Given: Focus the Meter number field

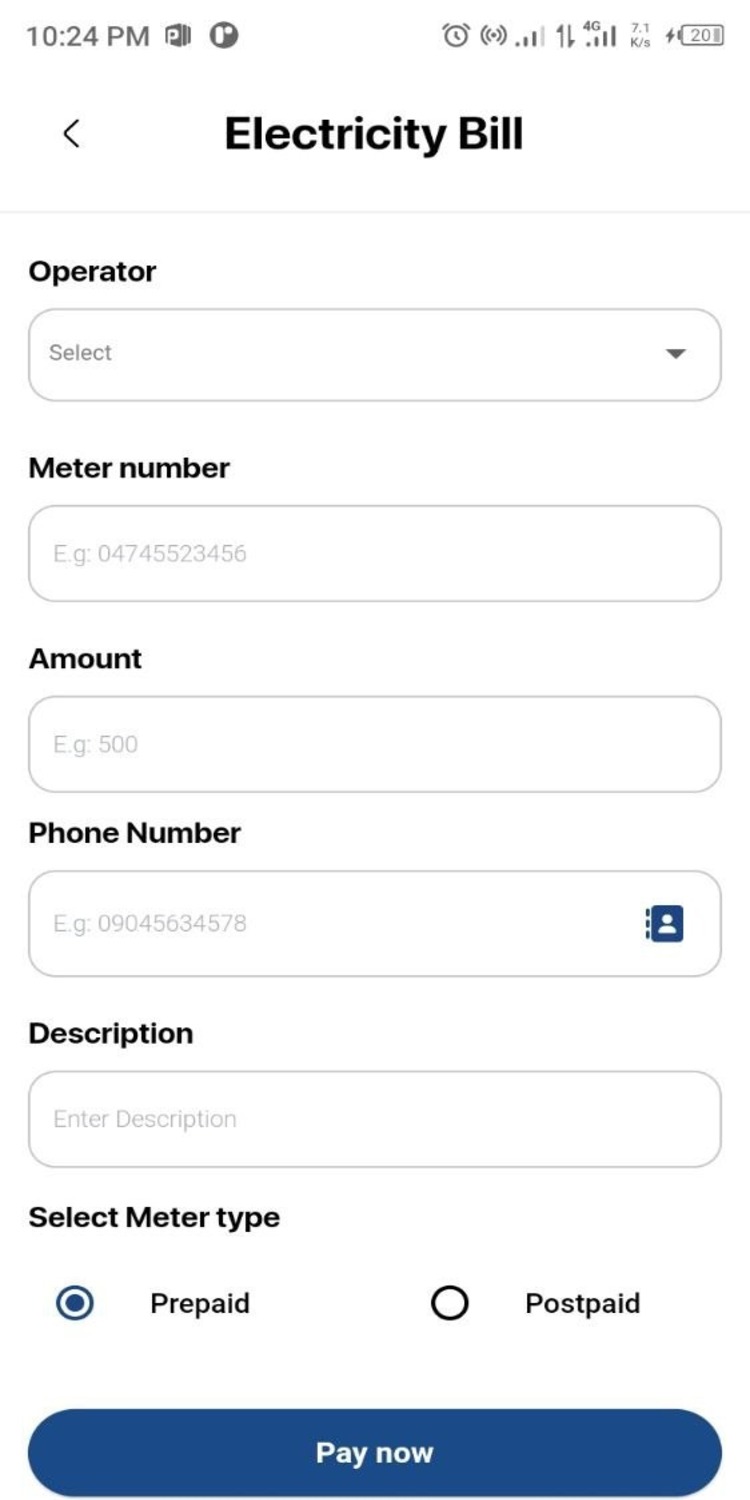Looking at the screenshot, I should pyautogui.click(x=374, y=553).
